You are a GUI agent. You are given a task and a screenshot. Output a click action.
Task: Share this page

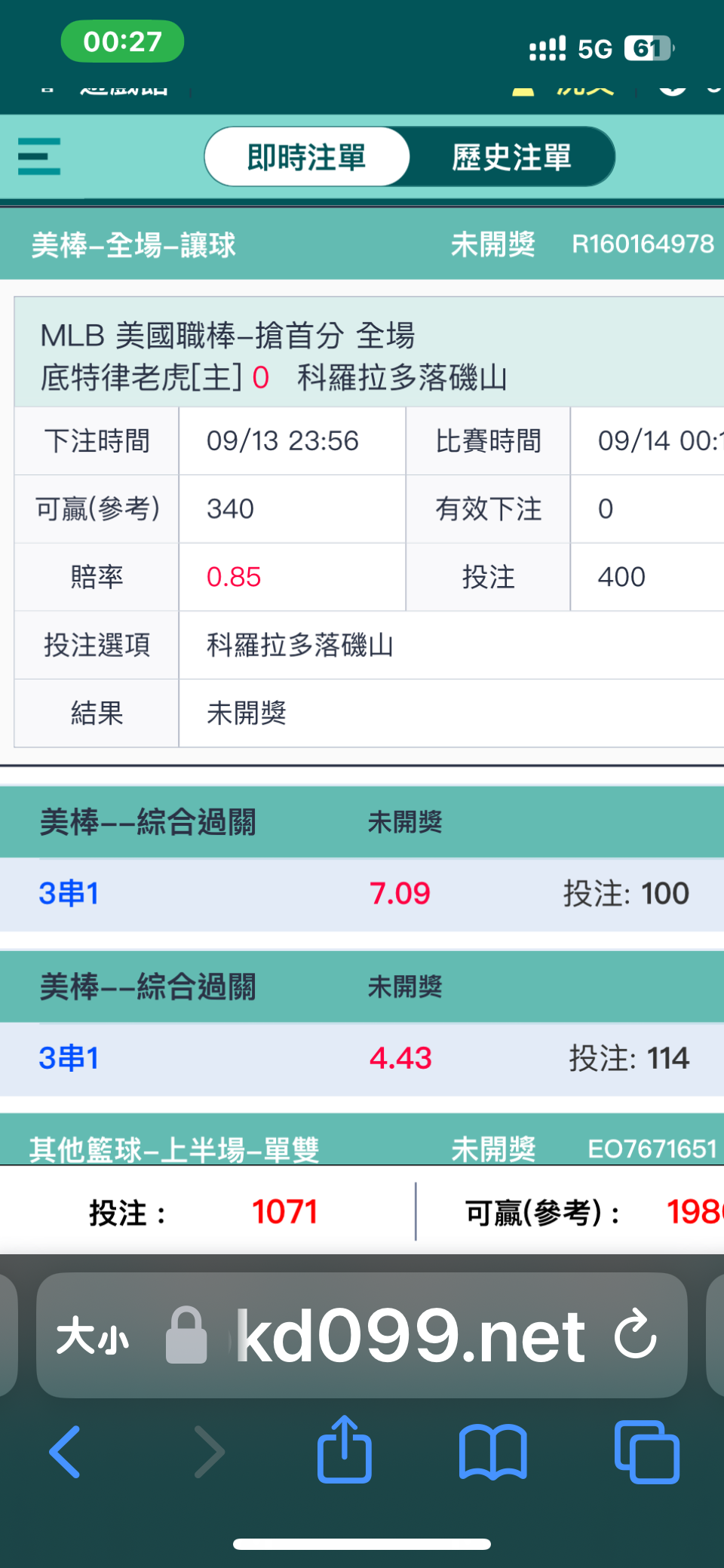coord(345,1450)
